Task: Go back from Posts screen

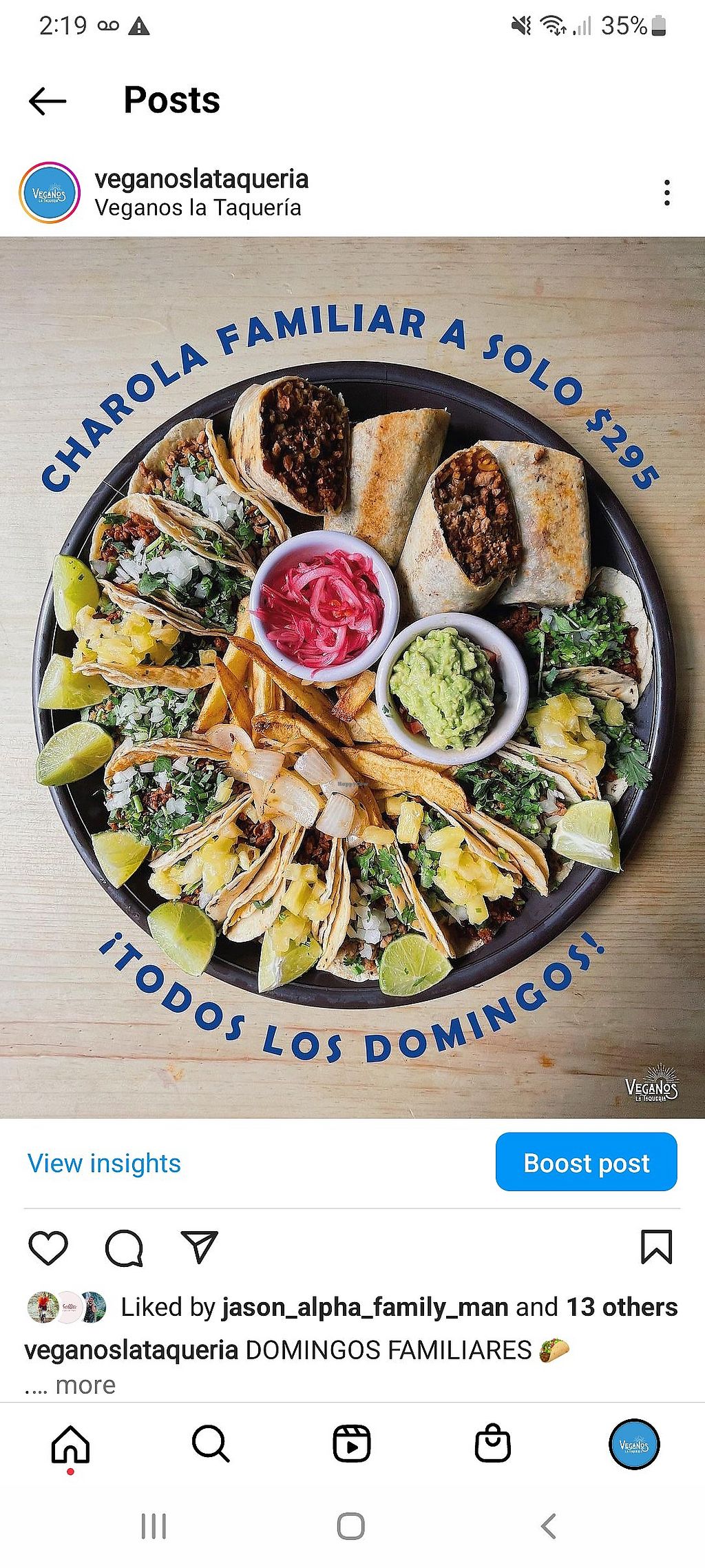Action: pyautogui.click(x=48, y=101)
